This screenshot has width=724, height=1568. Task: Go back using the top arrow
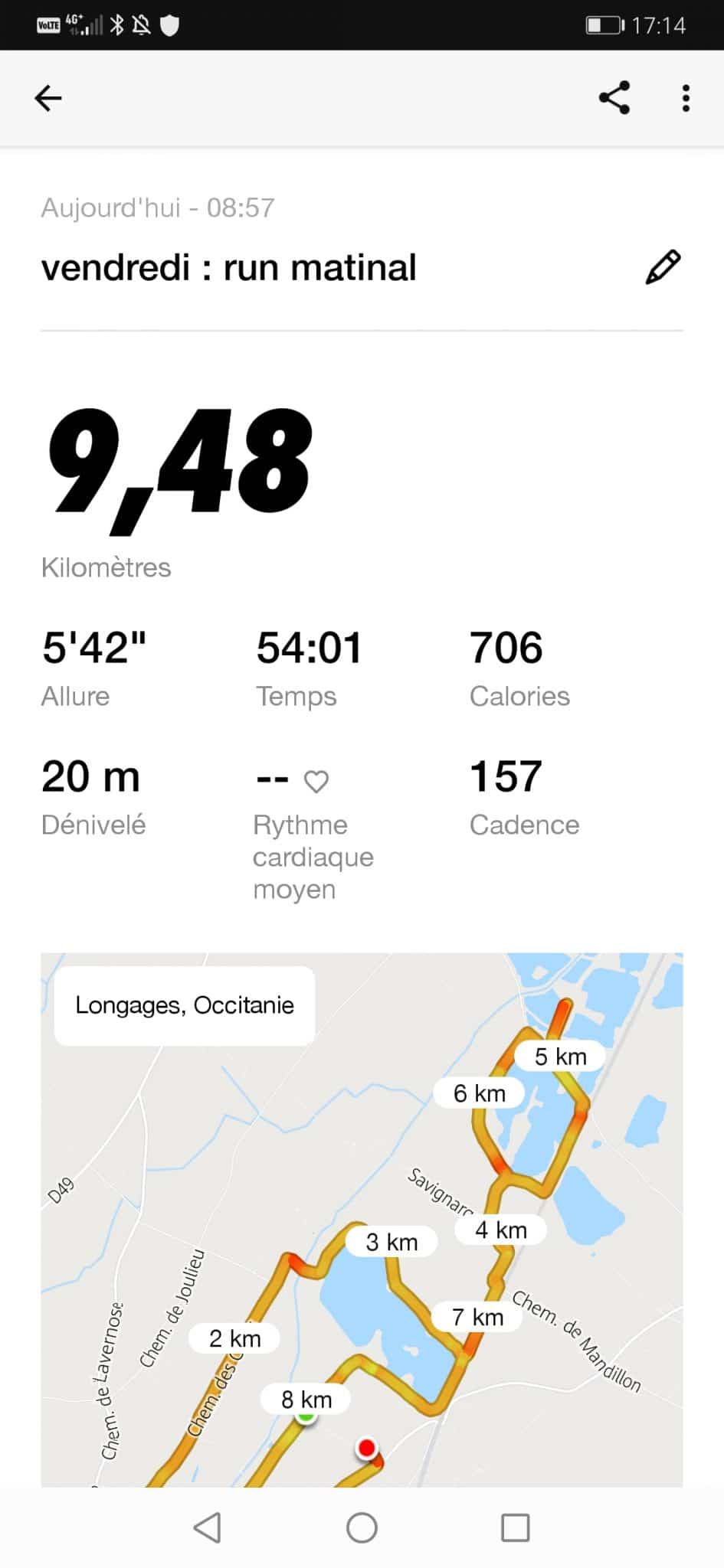pos(48,98)
